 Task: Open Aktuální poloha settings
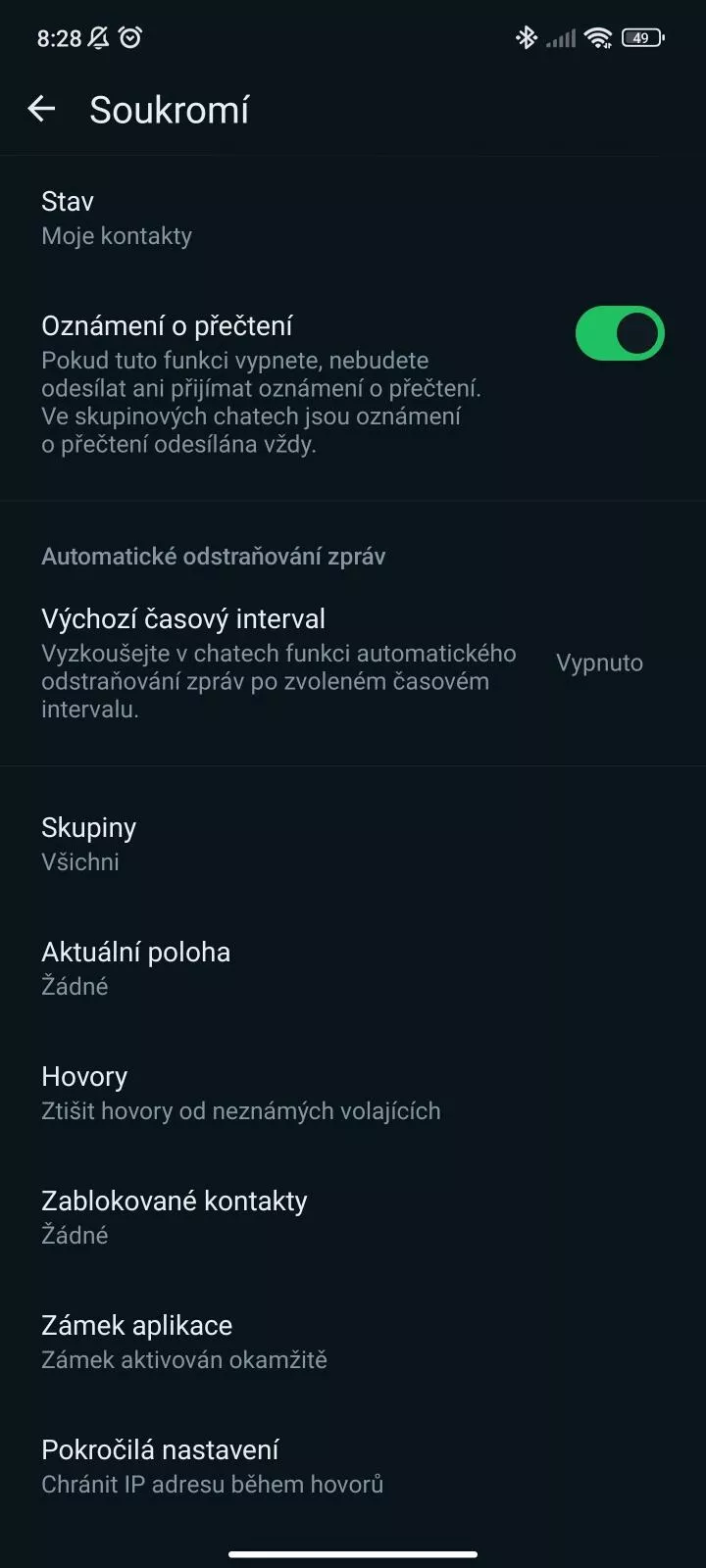353,968
